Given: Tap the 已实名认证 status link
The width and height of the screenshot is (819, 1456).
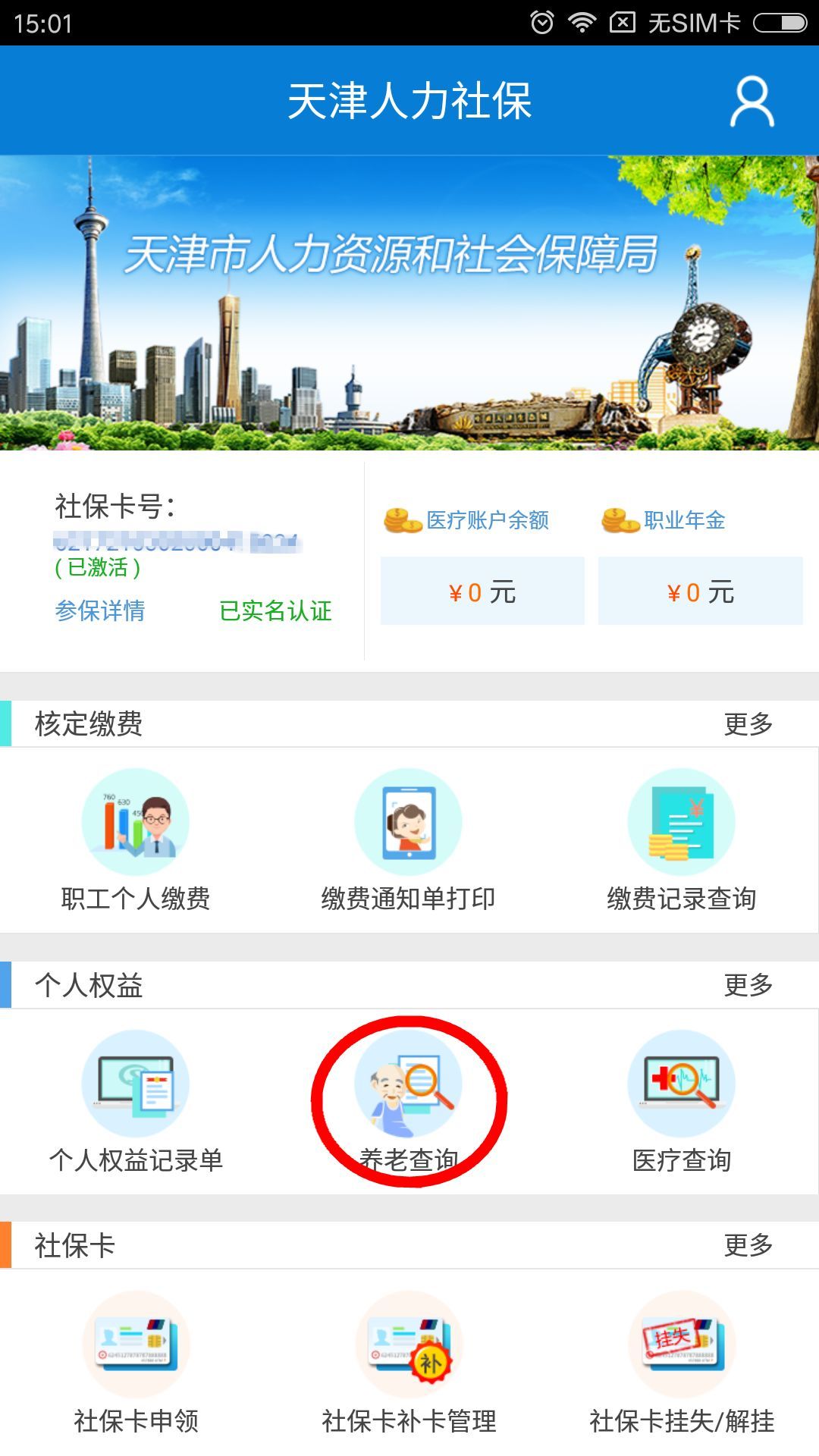Looking at the screenshot, I should point(275,610).
